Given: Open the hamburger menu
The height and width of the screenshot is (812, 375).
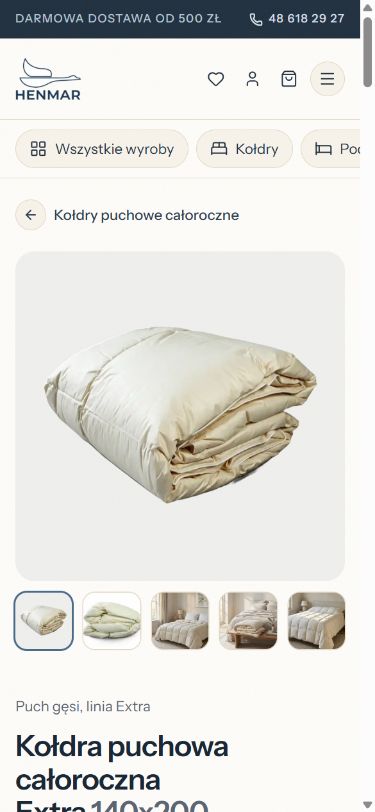Looking at the screenshot, I should (327, 79).
